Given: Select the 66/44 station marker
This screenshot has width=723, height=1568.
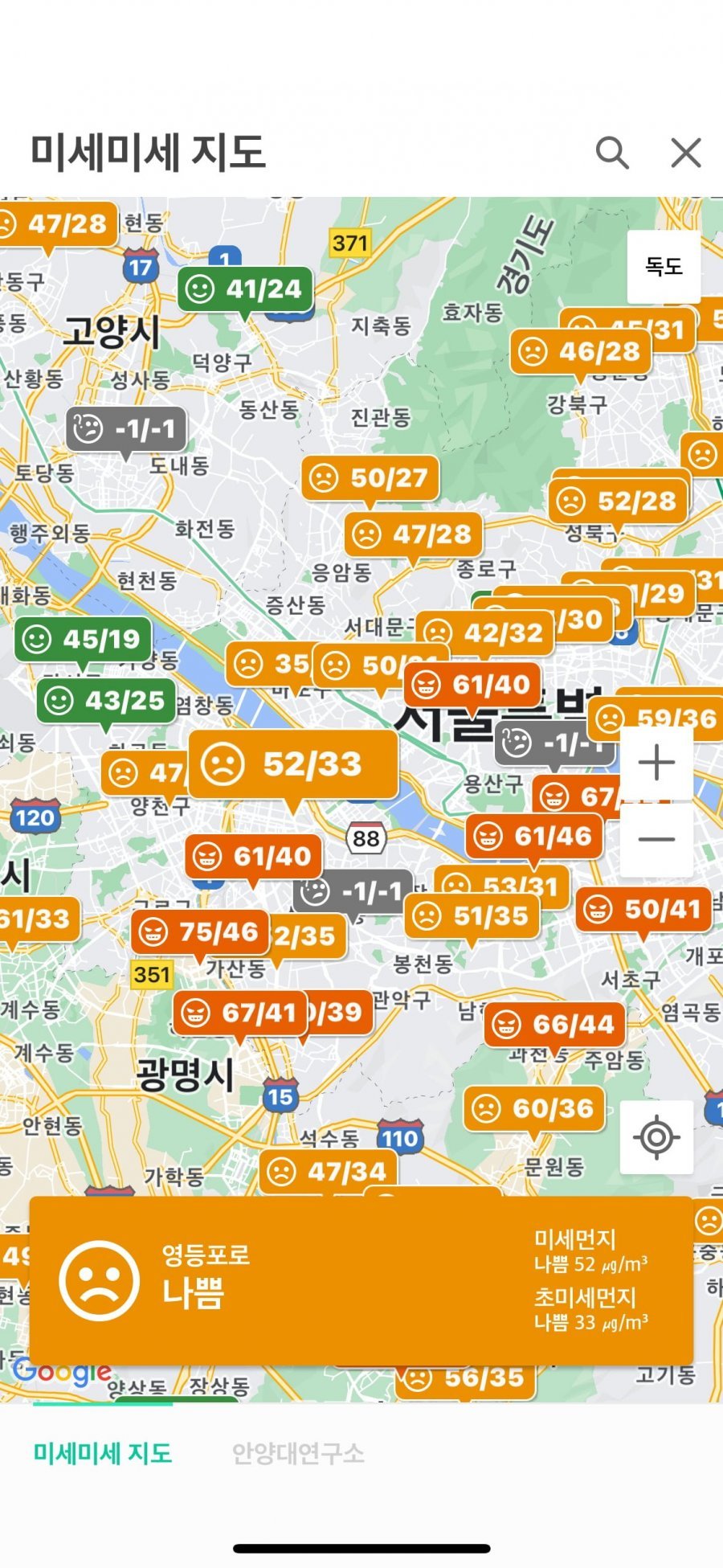Looking at the screenshot, I should coord(554,1024).
